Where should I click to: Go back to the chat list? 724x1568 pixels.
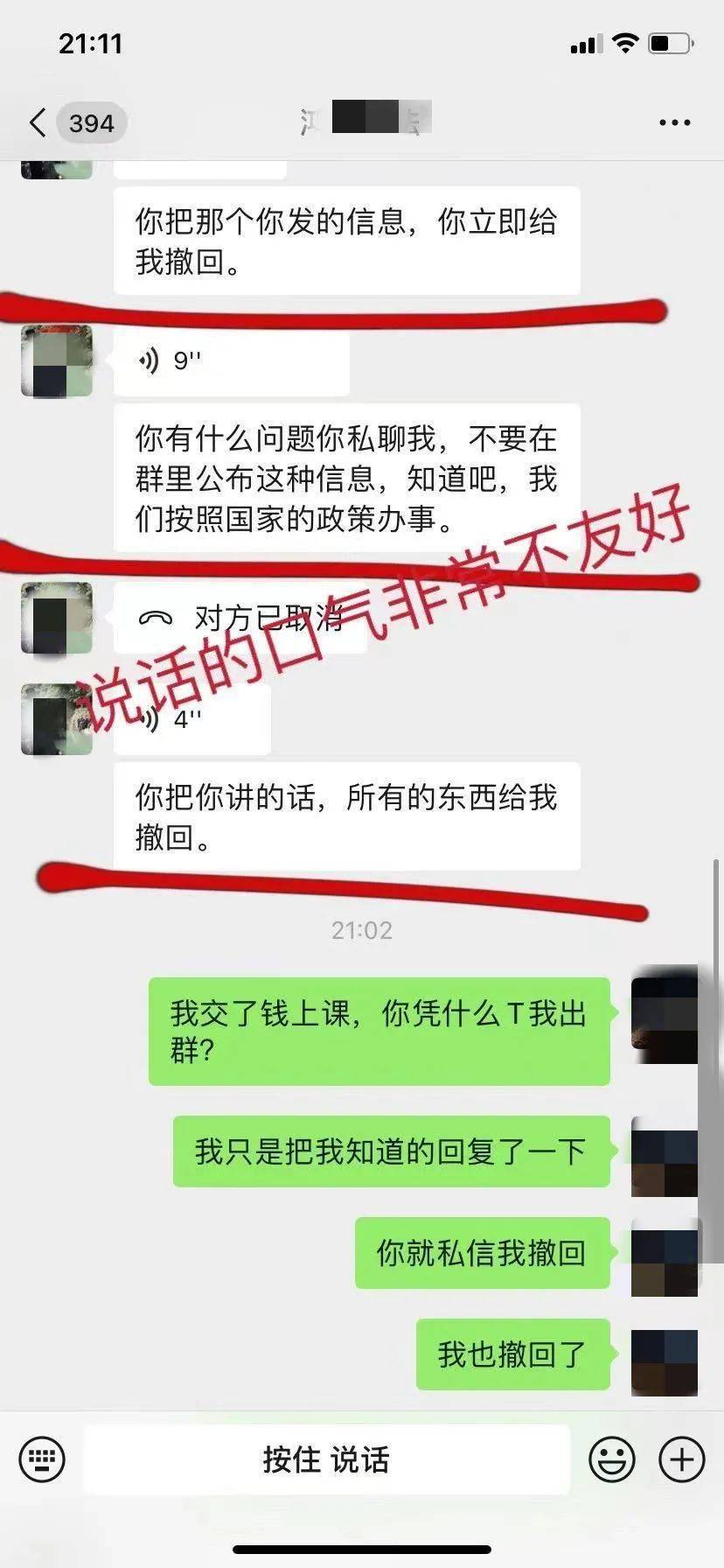tap(38, 123)
